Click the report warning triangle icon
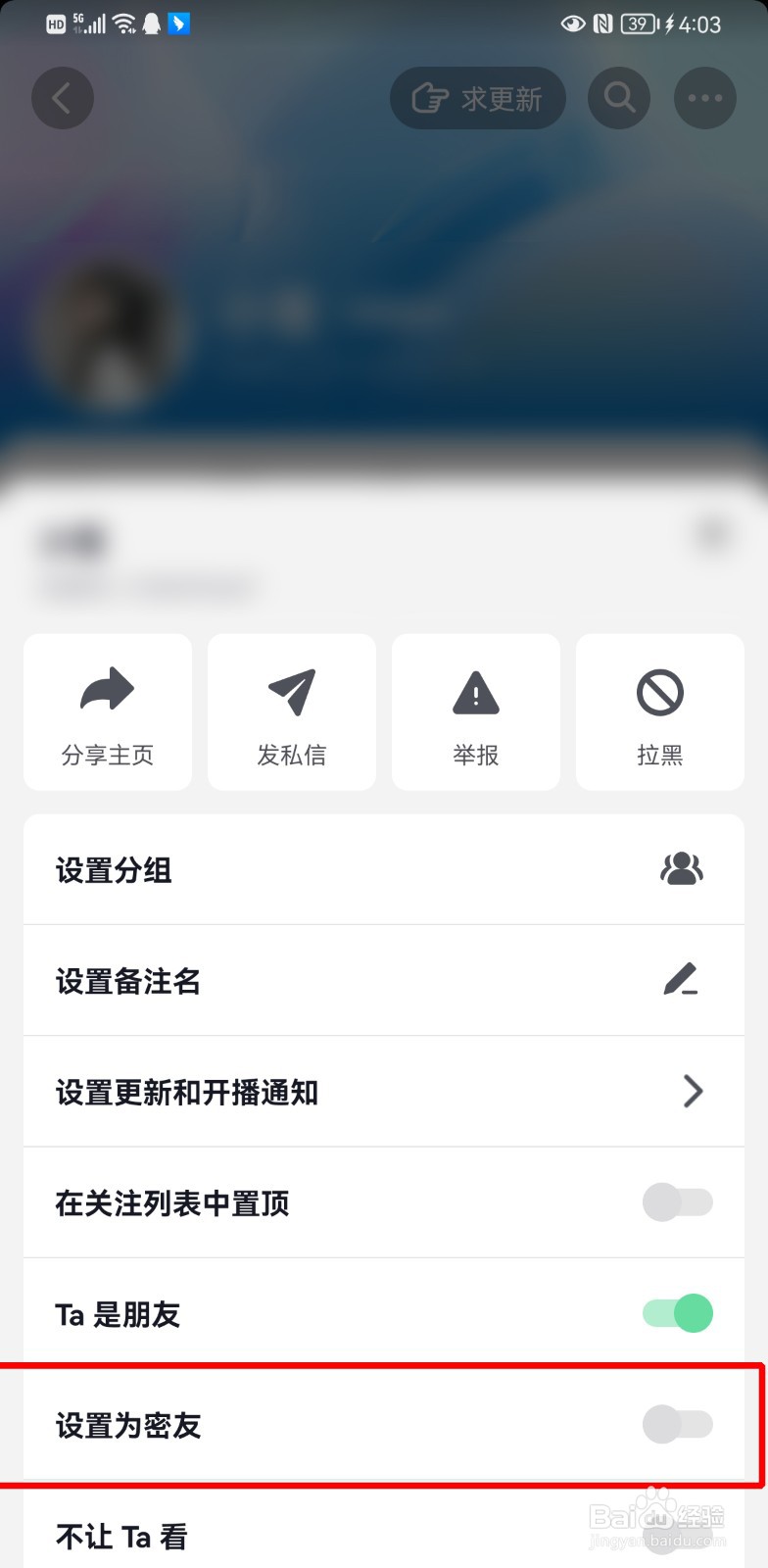This screenshot has width=768, height=1568. [x=475, y=693]
